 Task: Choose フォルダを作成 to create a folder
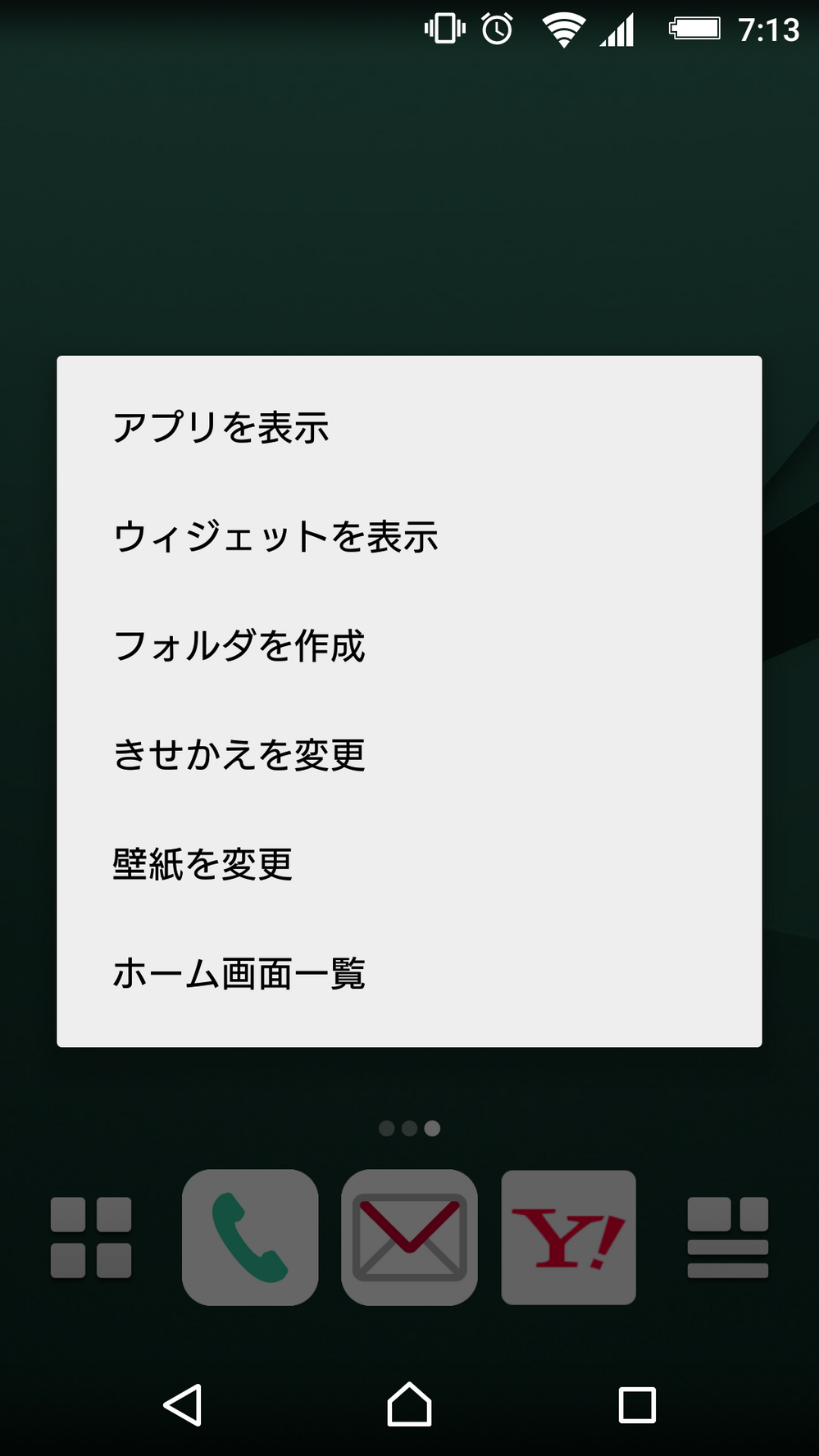(239, 646)
